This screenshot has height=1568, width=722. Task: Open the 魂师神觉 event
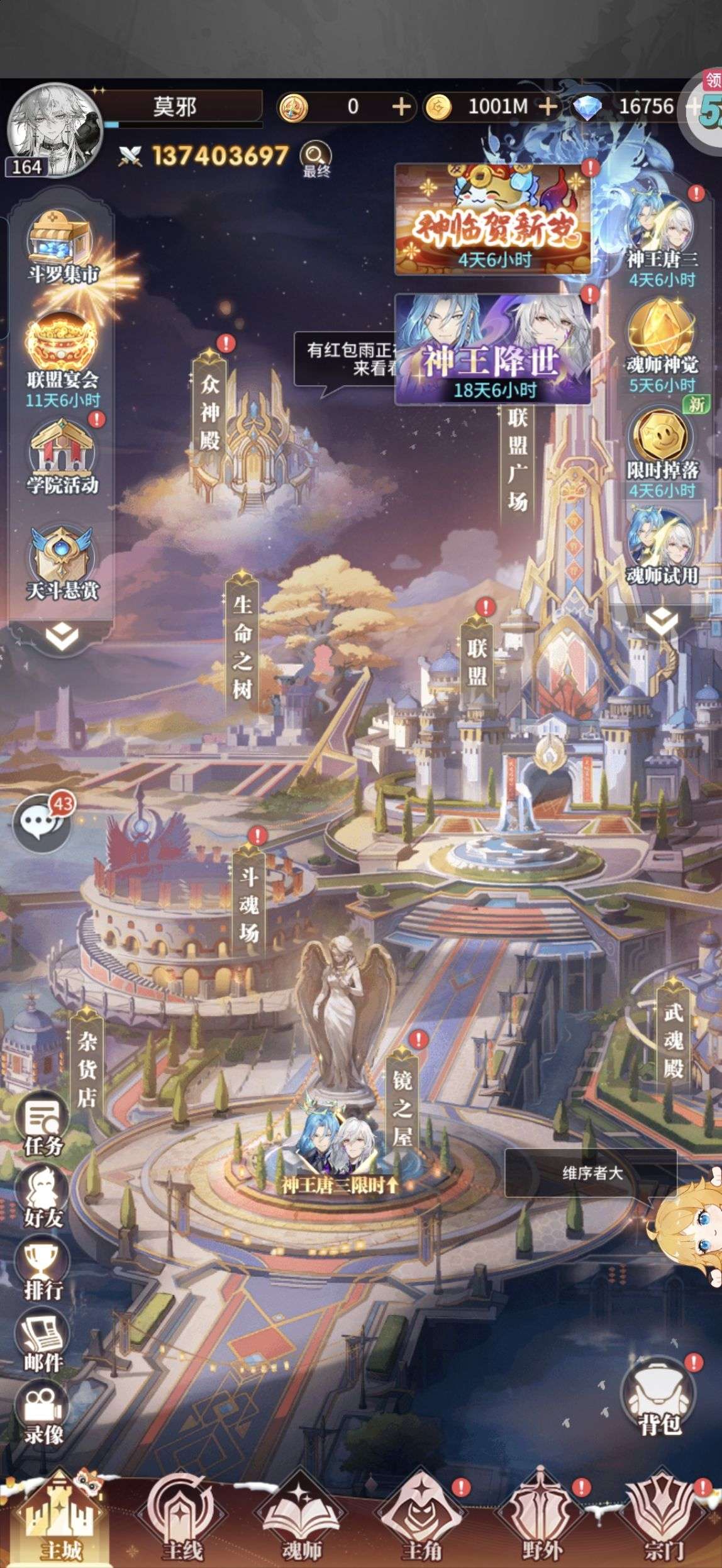662,344
